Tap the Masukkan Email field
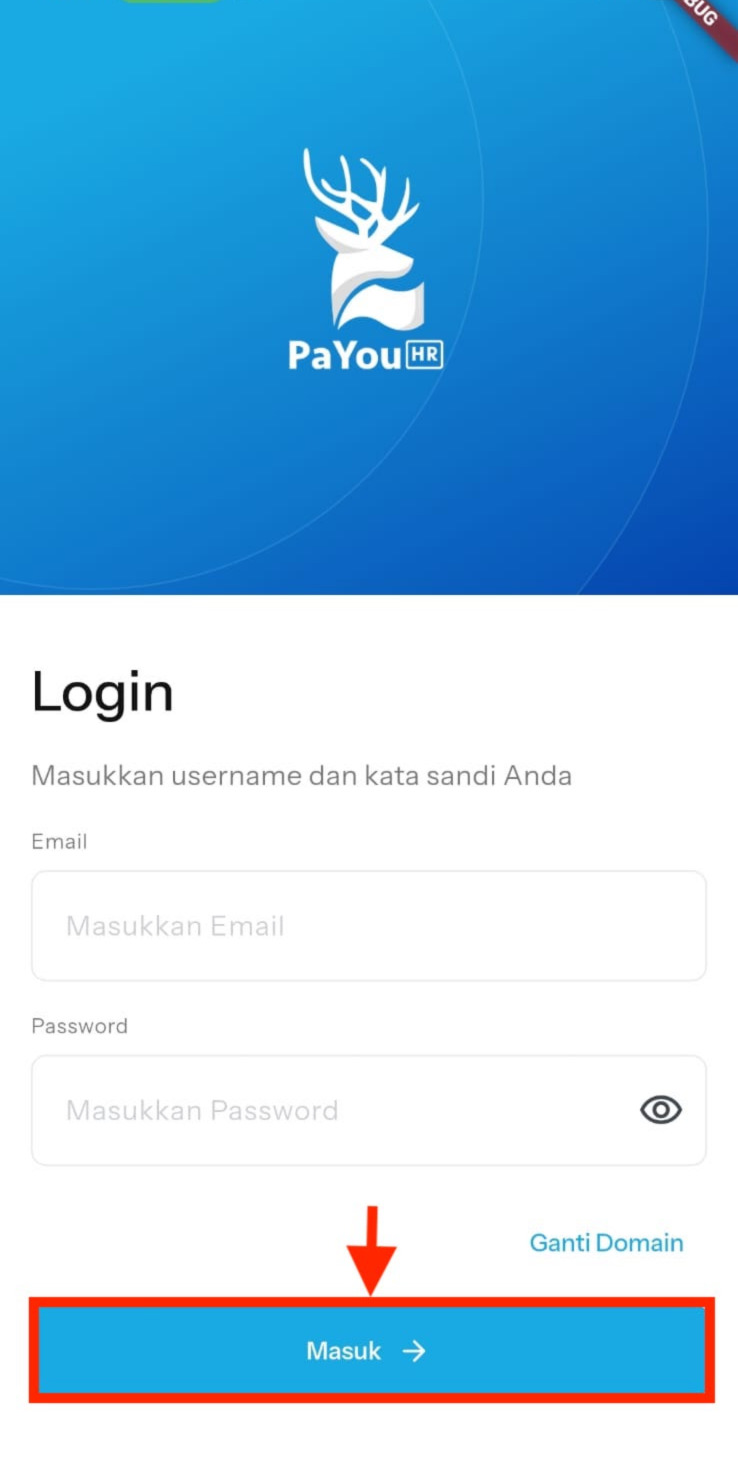738x1459 pixels. [x=368, y=925]
